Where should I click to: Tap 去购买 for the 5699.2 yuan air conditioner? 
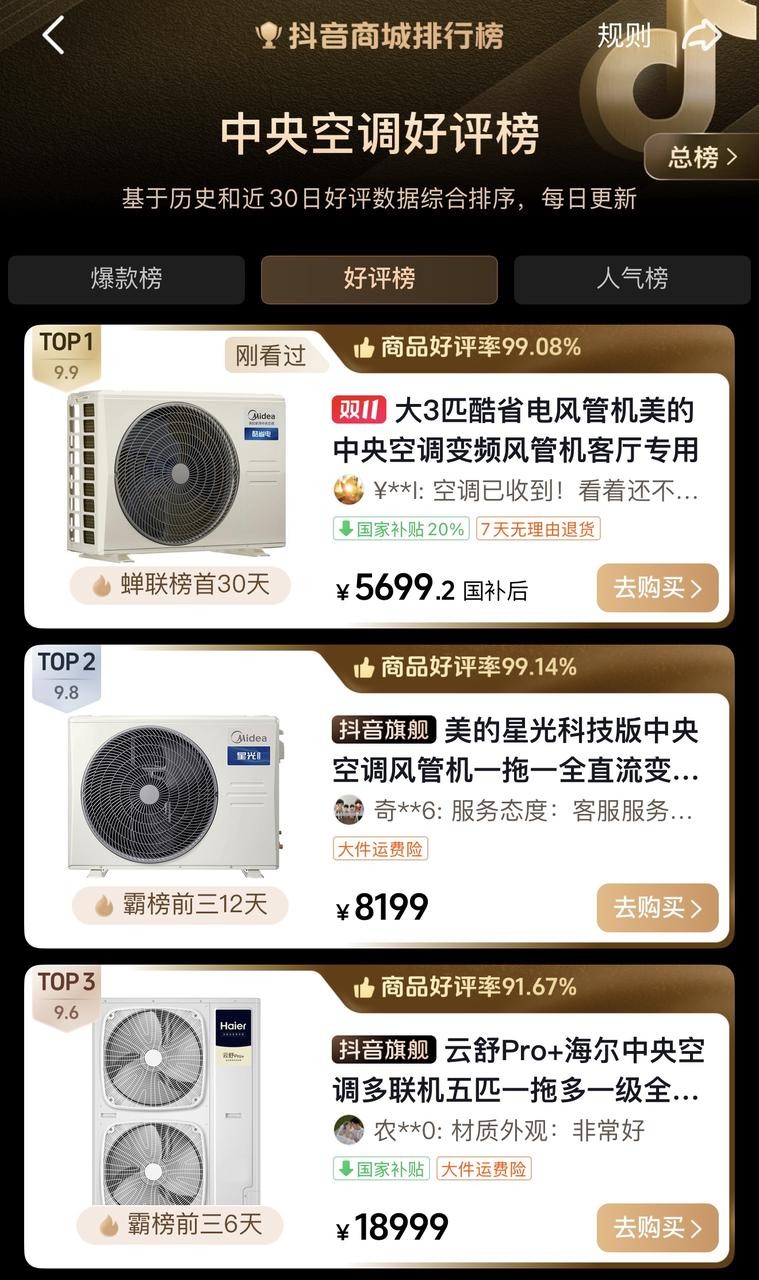pos(657,588)
